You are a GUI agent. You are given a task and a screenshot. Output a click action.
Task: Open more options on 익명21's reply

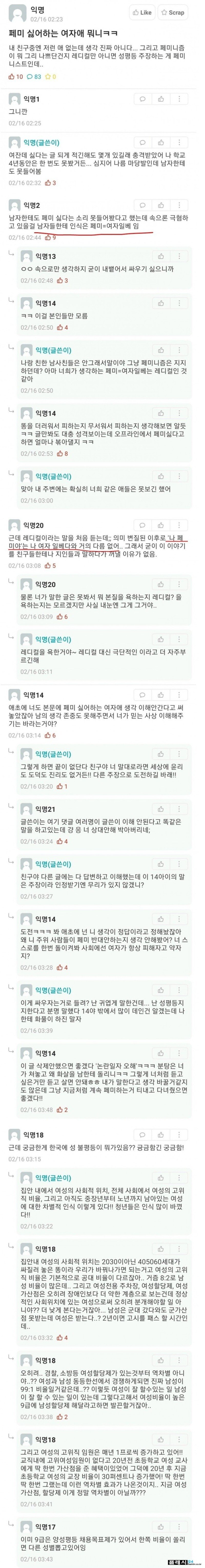point(179,809)
